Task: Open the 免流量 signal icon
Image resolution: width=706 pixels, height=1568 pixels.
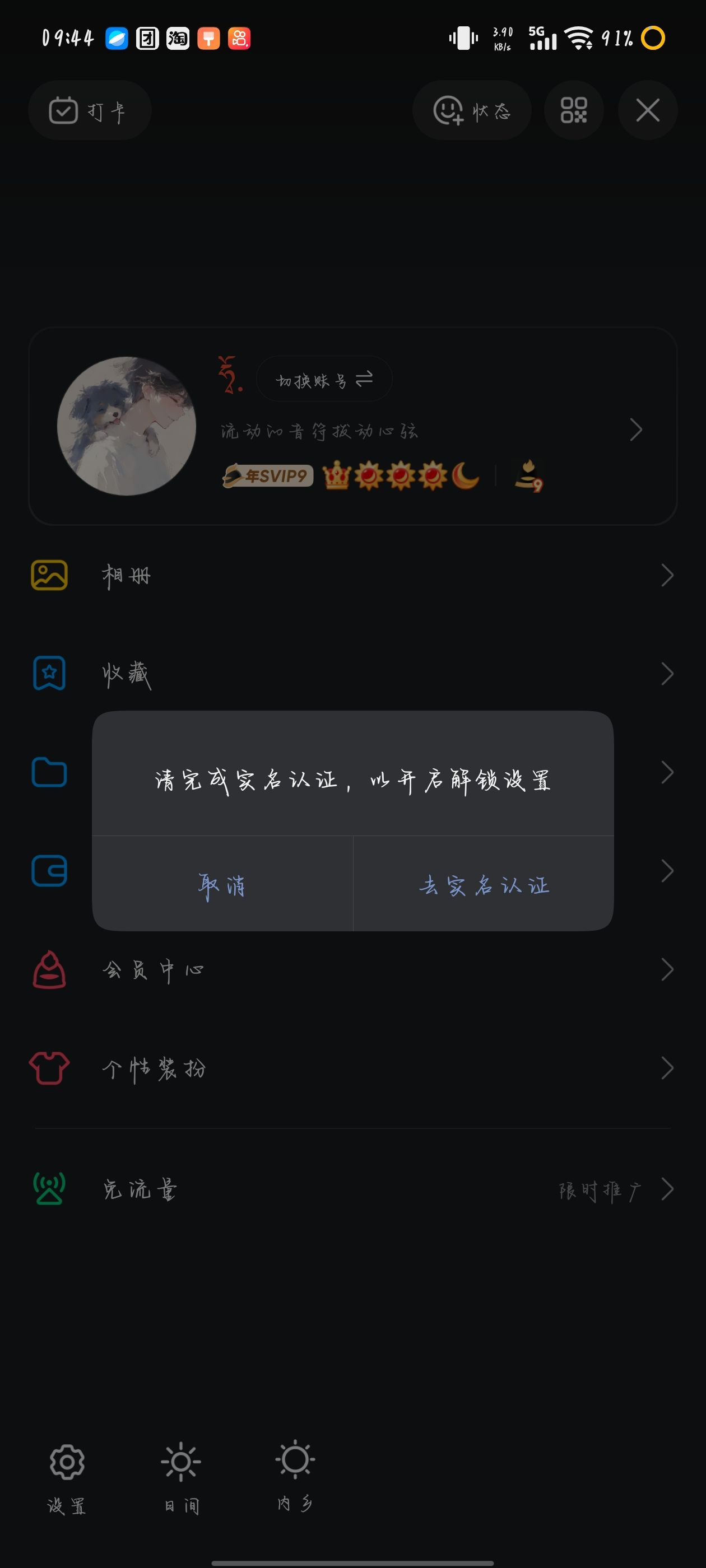Action: coord(49,1190)
